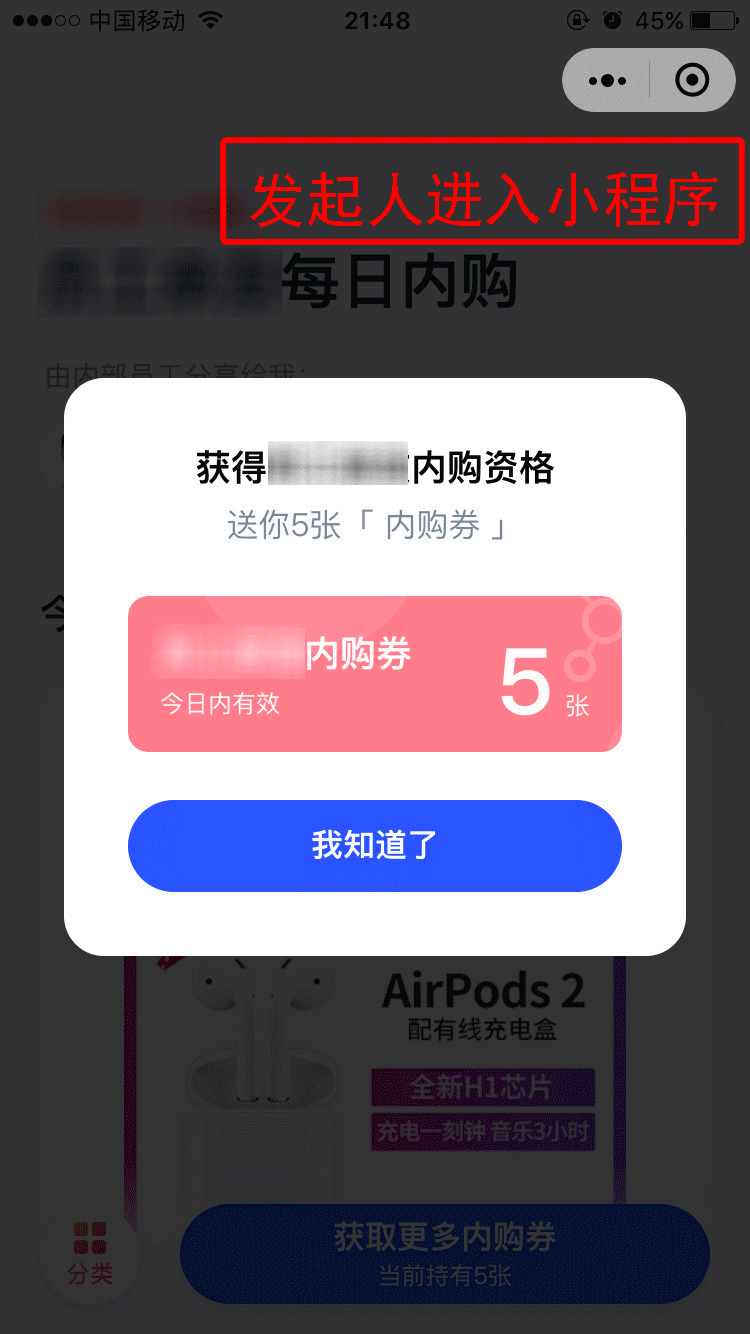This screenshot has width=750, height=1334.
Task: Tap the mini program exit capsule circle
Action: click(692, 79)
